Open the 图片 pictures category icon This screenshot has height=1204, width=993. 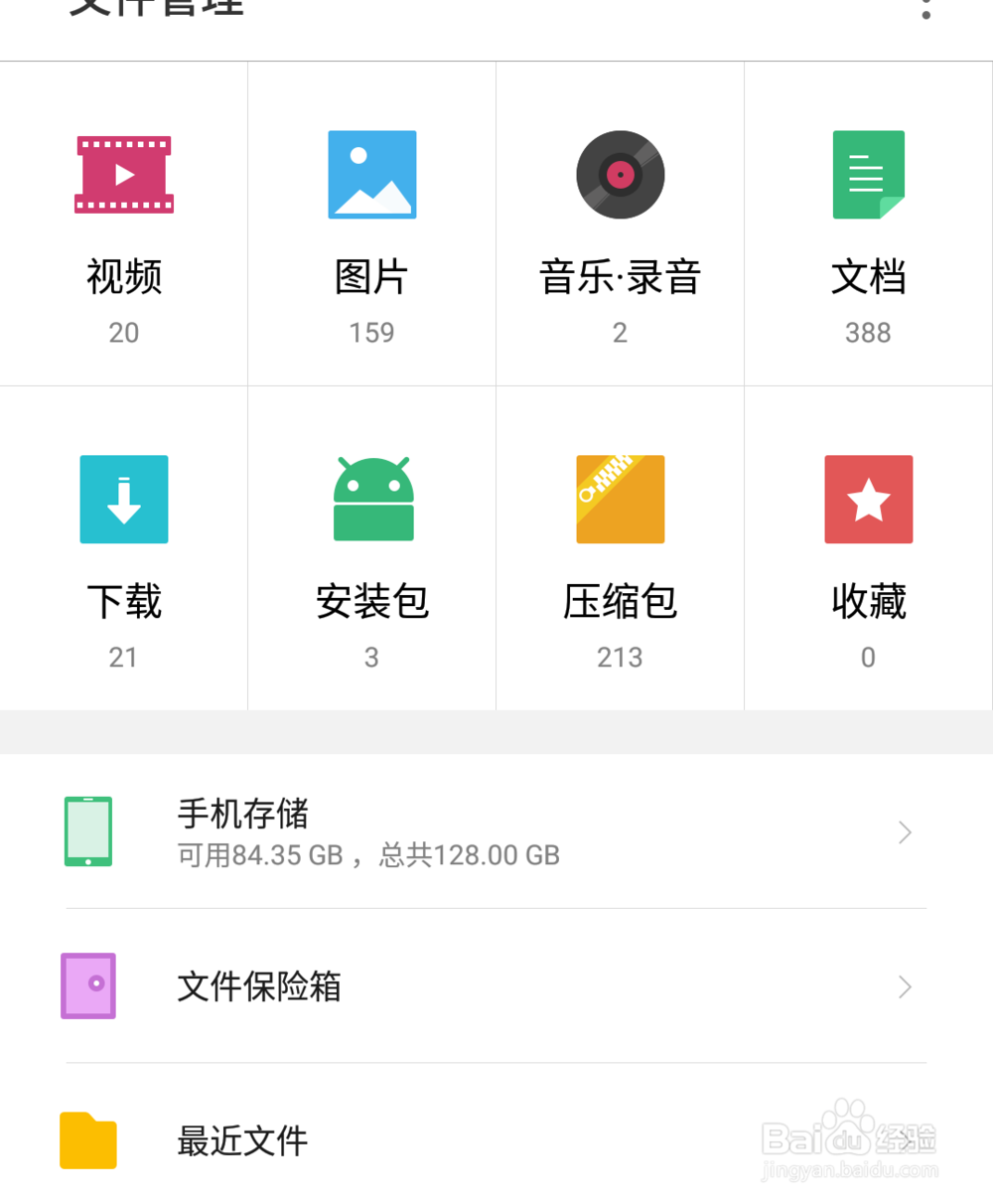[371, 175]
